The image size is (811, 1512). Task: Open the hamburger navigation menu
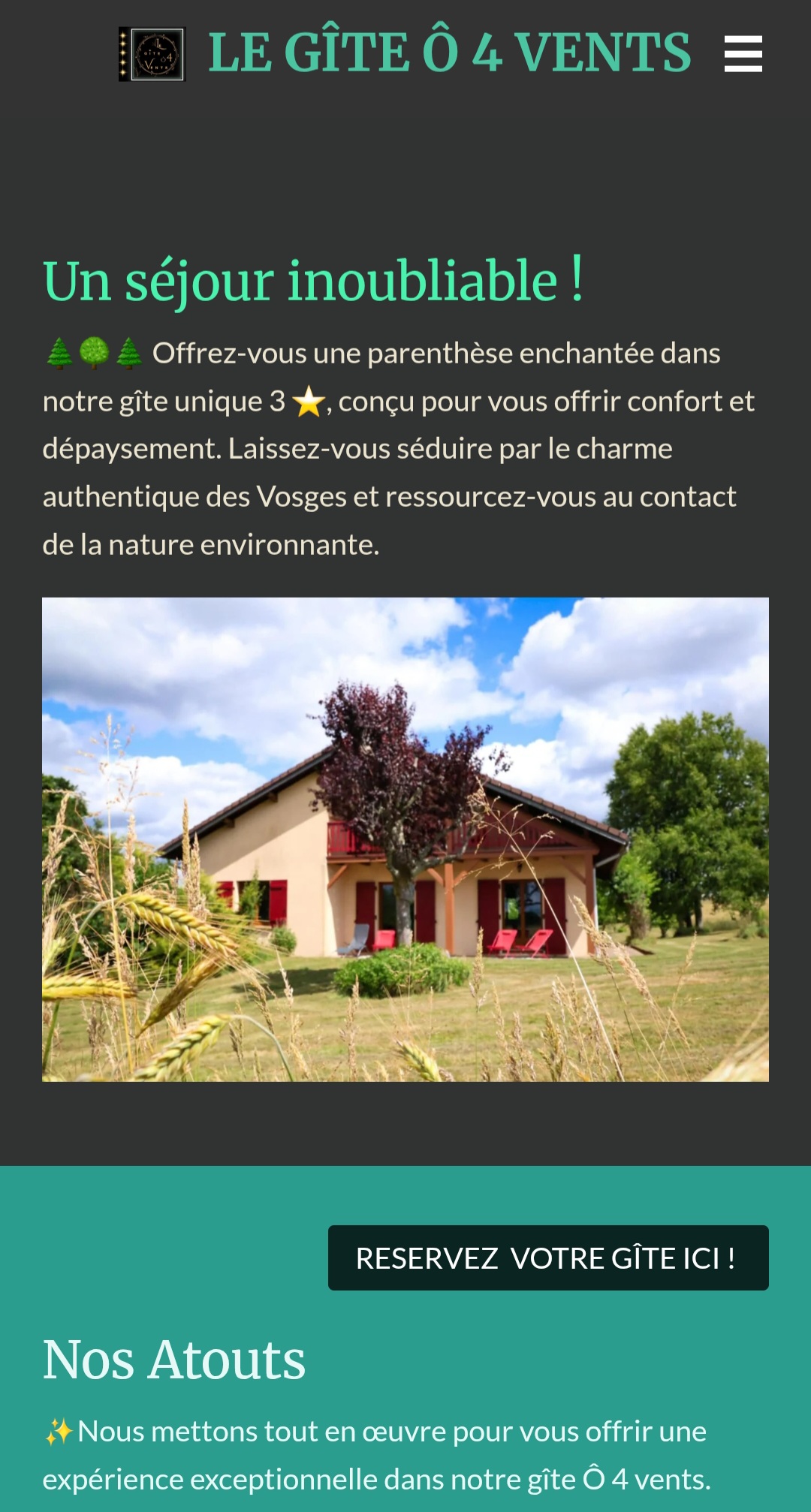(743, 54)
